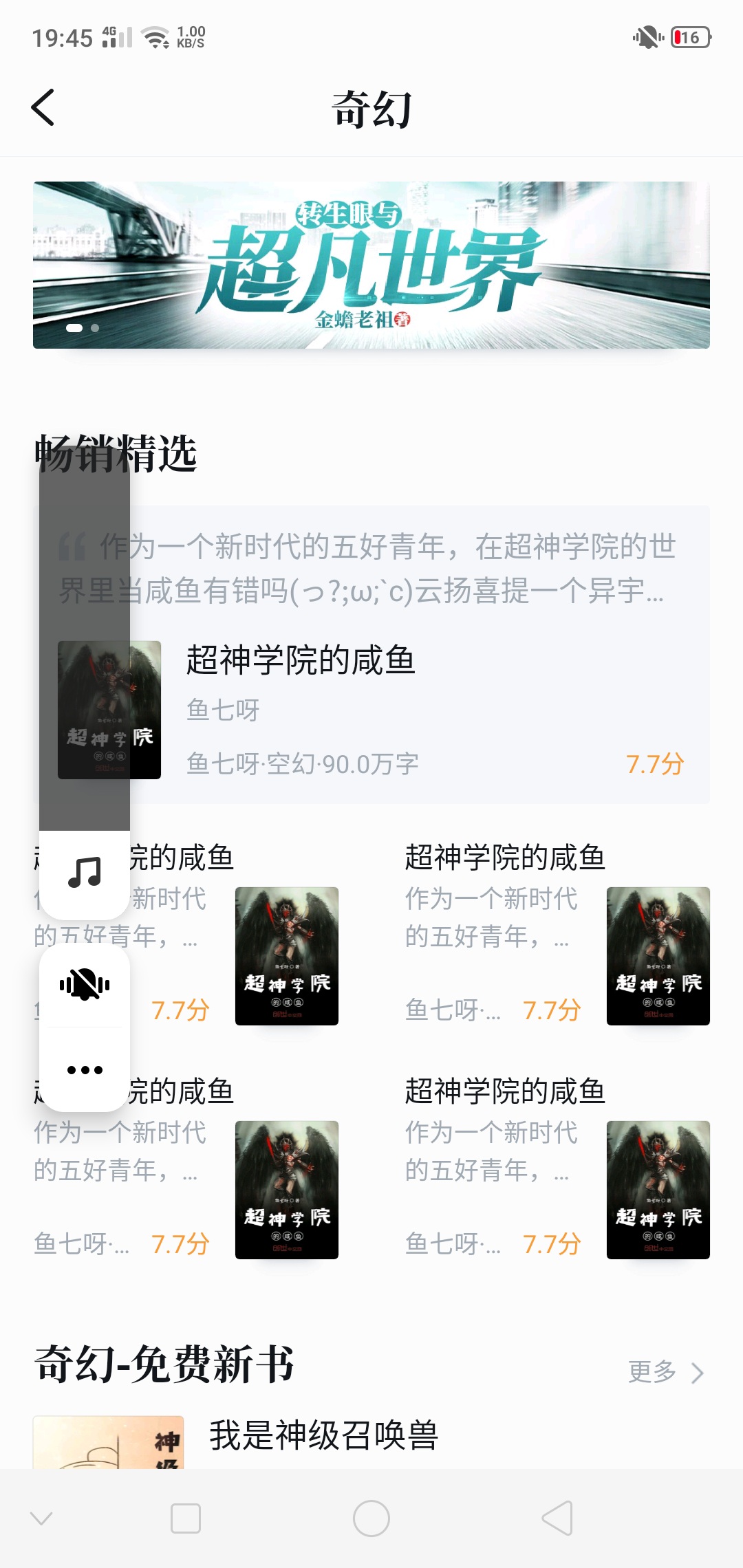Tap the music note media volume icon

pos(85,872)
